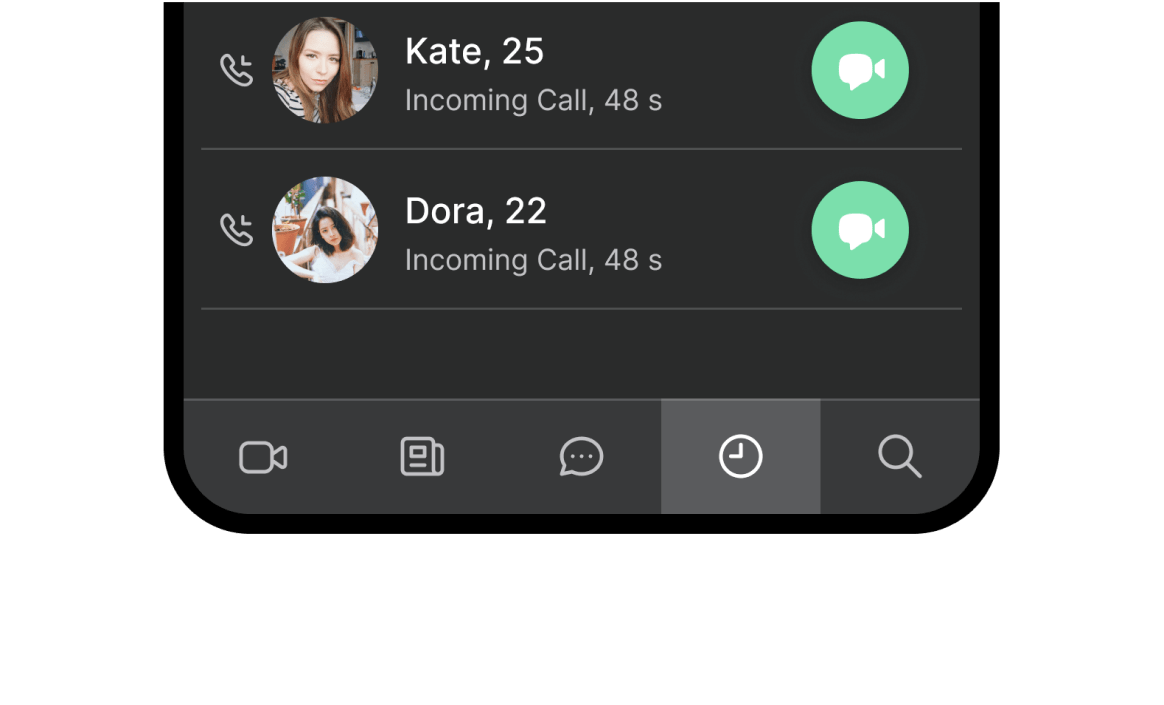Start a video call with Kate

859,71
